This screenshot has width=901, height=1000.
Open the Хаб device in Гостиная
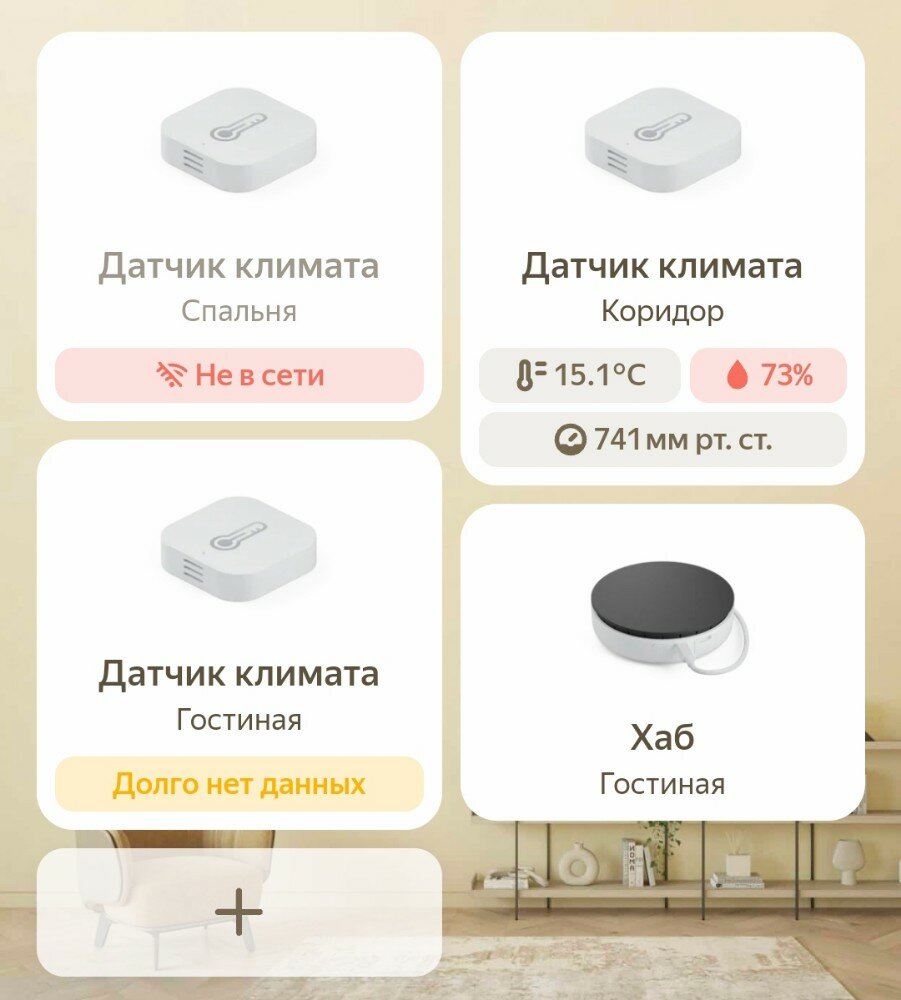click(x=663, y=663)
